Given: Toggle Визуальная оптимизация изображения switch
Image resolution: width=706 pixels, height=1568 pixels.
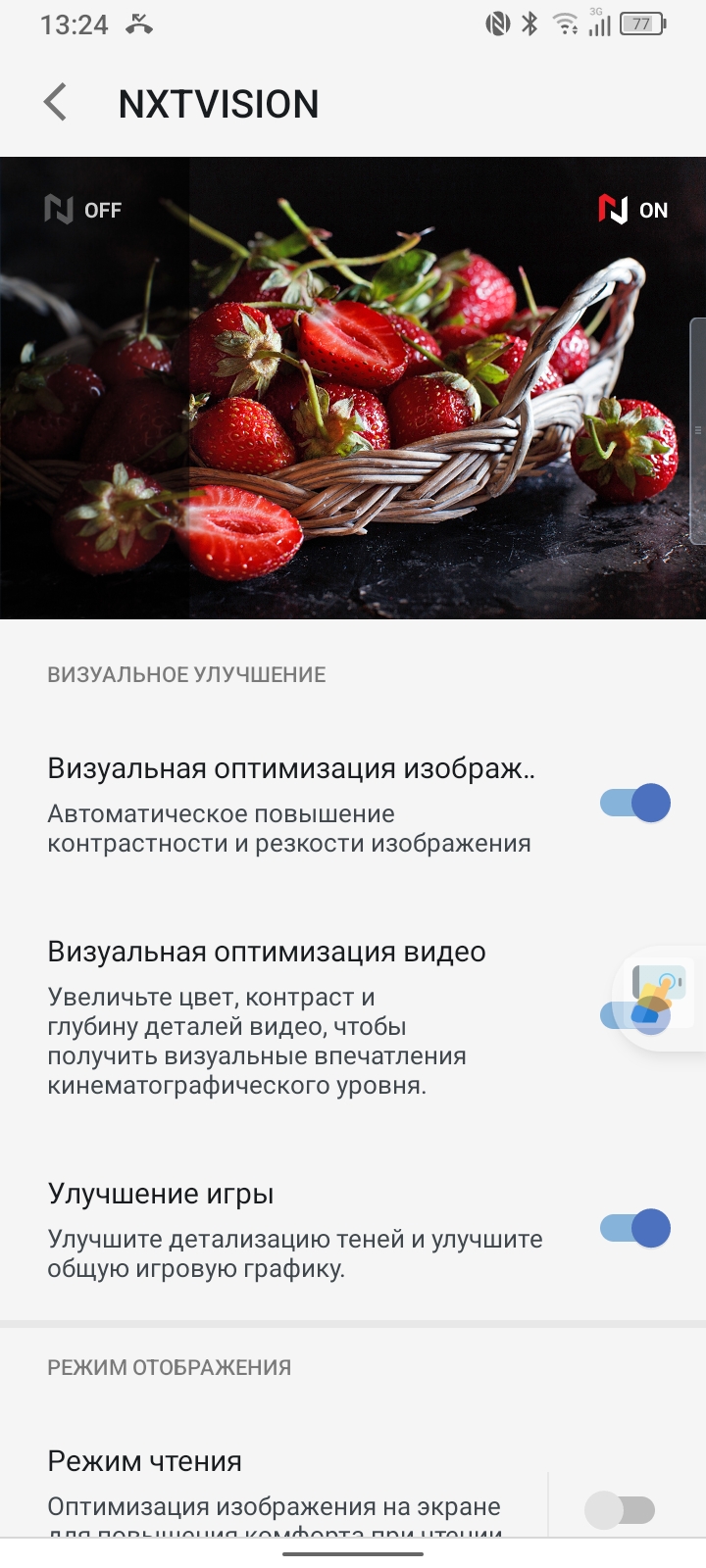Looking at the screenshot, I should [x=635, y=803].
